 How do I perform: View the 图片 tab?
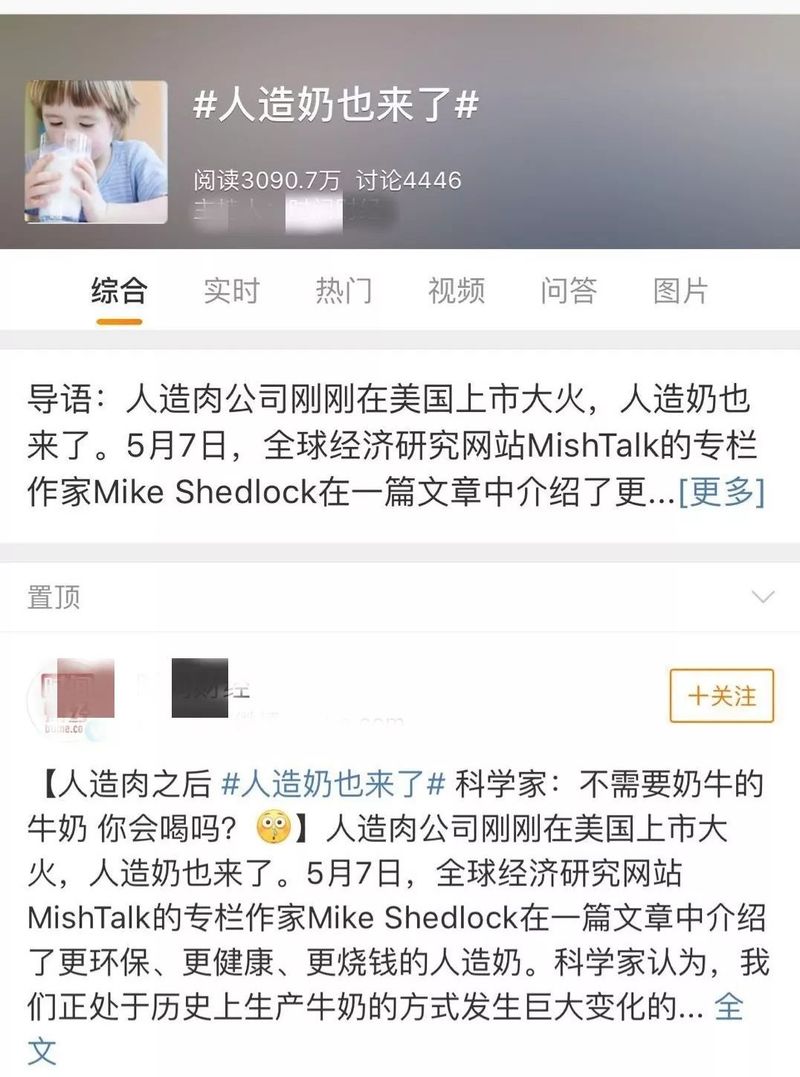tap(680, 291)
